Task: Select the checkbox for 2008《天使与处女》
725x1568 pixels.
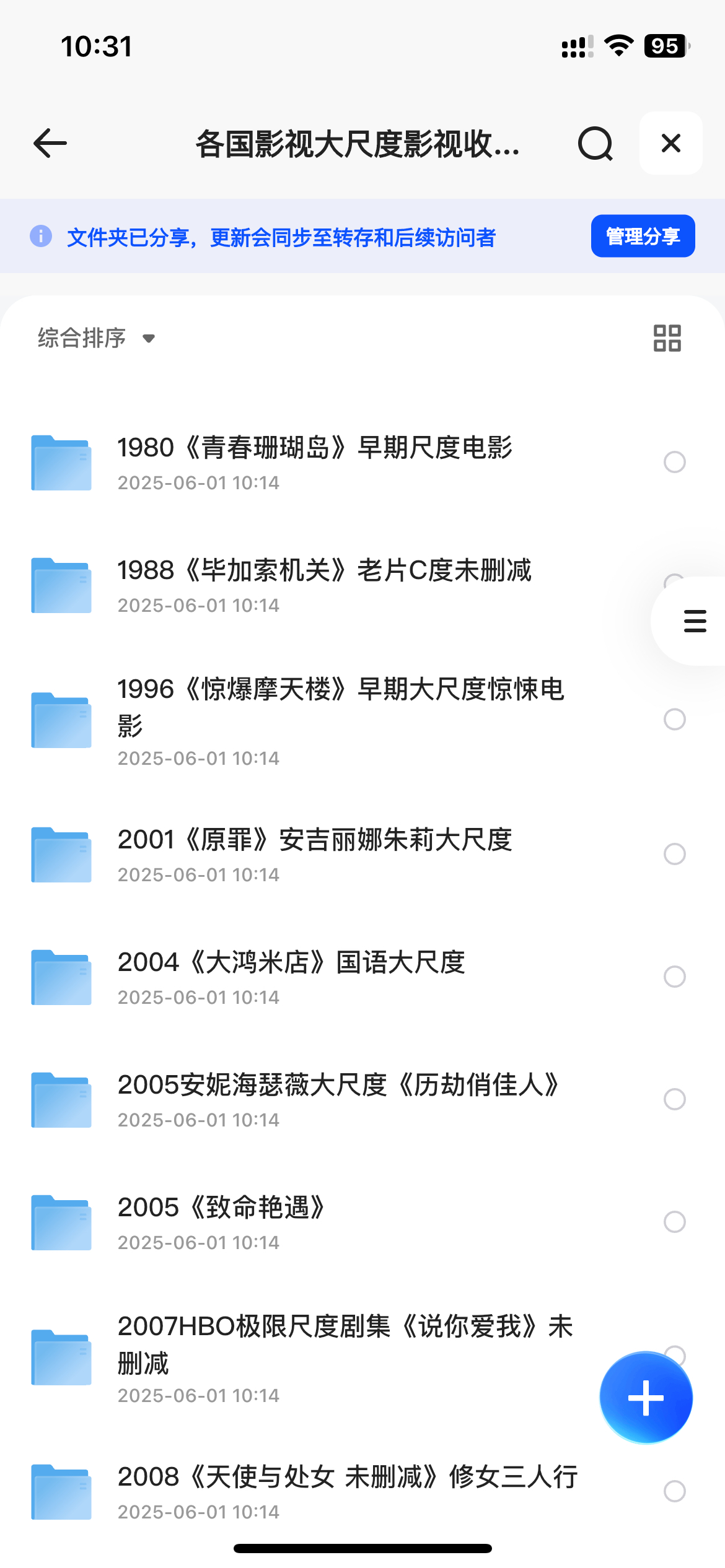Action: tap(674, 1491)
